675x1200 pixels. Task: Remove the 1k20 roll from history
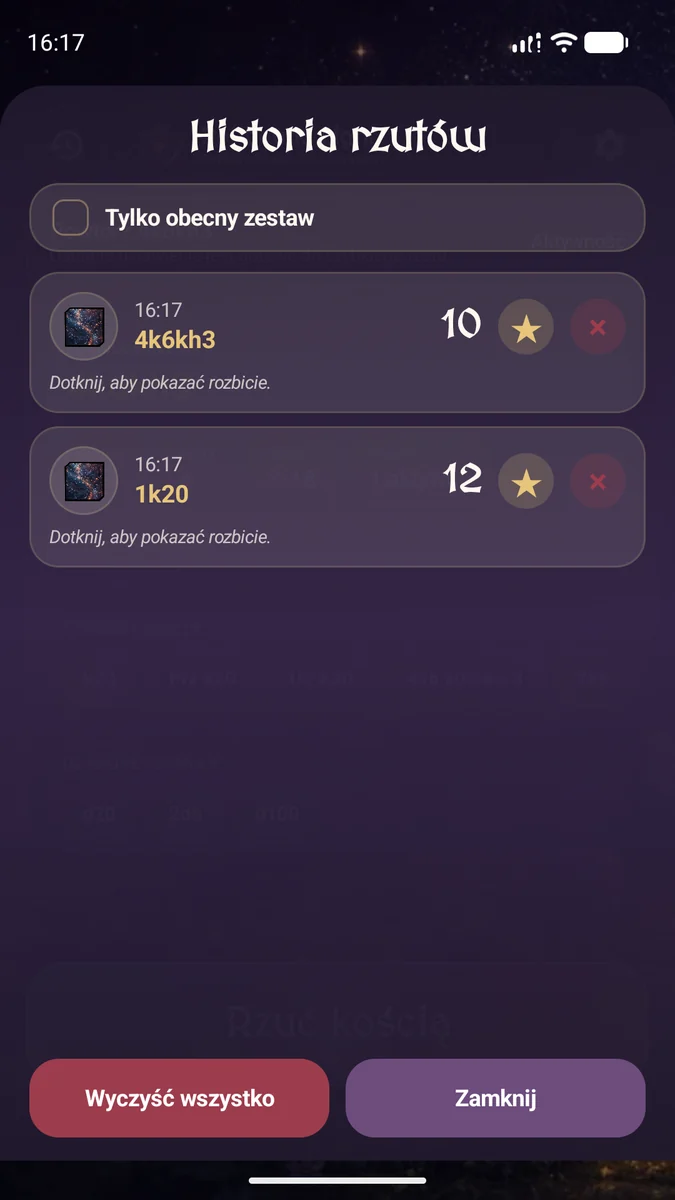click(x=598, y=482)
